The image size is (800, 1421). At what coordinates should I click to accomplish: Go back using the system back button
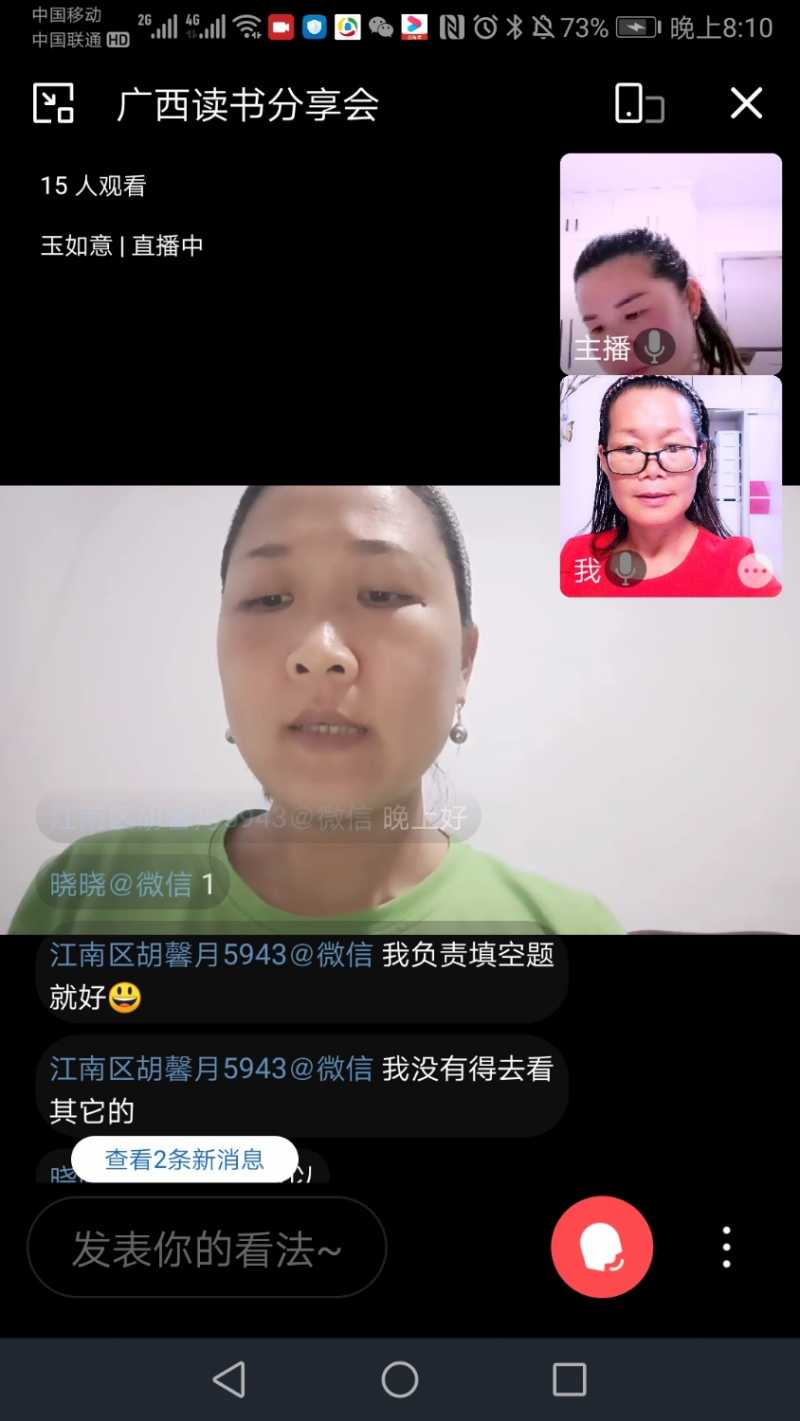click(229, 1380)
